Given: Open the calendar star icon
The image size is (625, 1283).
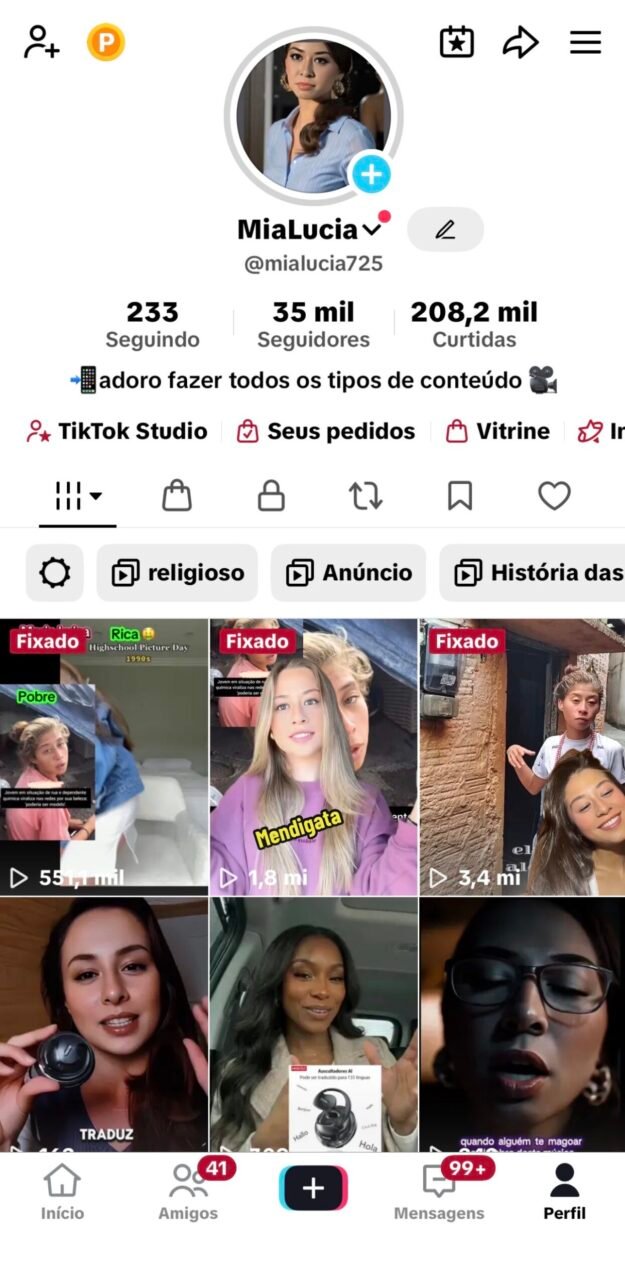Looking at the screenshot, I should coord(457,42).
